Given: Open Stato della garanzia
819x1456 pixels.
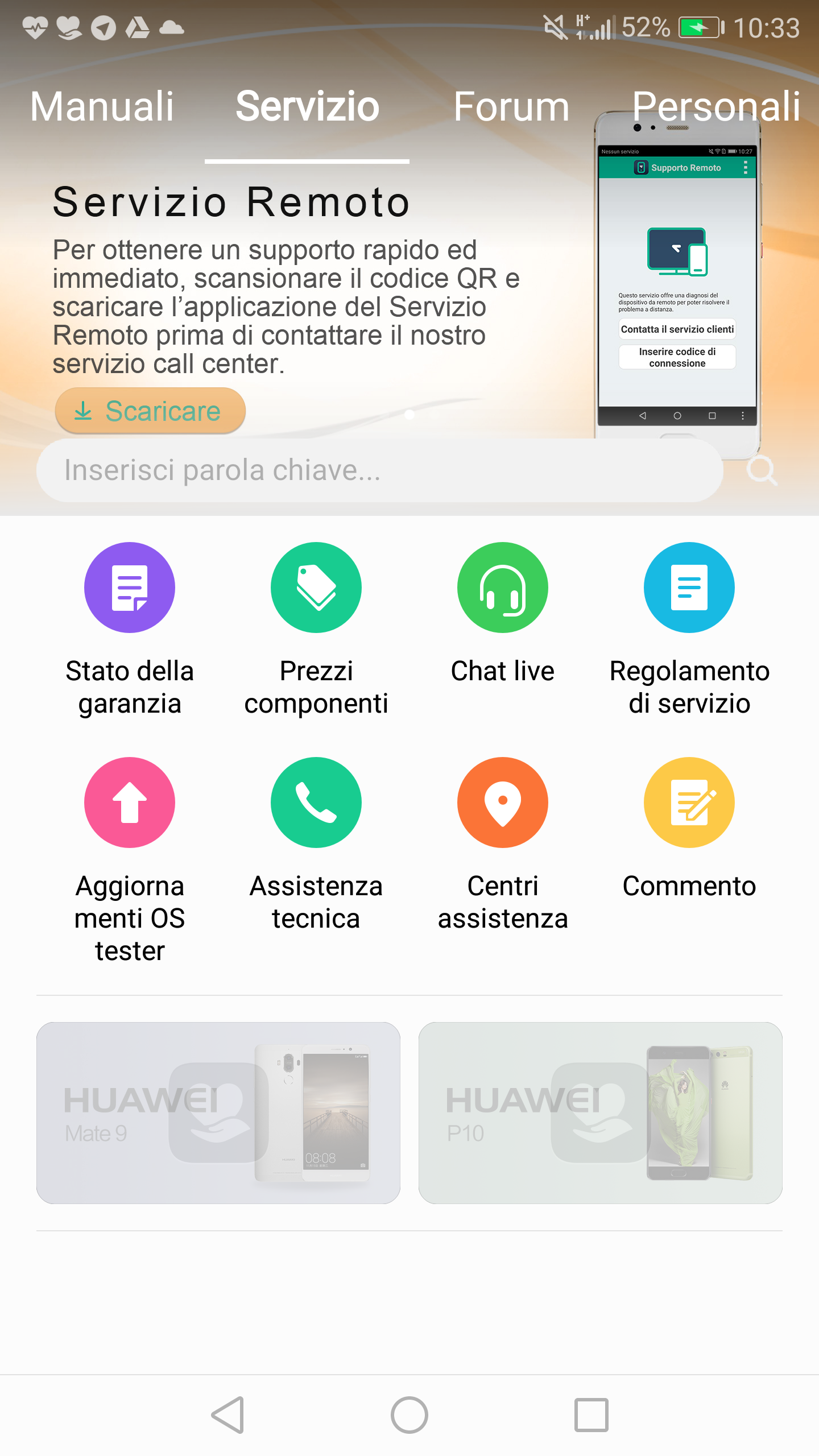Looking at the screenshot, I should pyautogui.click(x=130, y=588).
